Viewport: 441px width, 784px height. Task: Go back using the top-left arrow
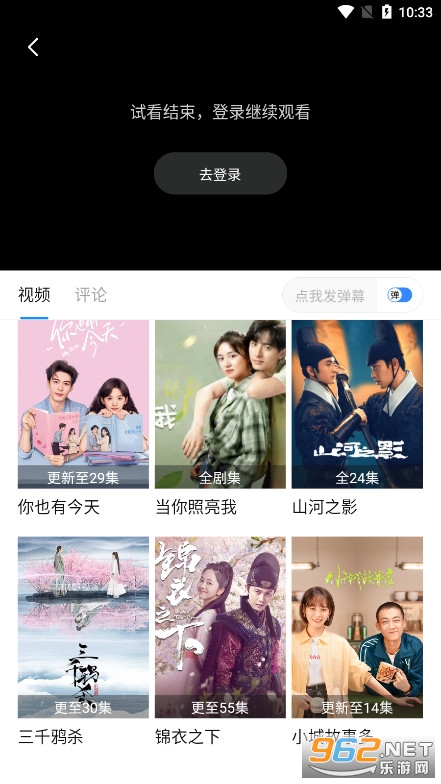[33, 48]
